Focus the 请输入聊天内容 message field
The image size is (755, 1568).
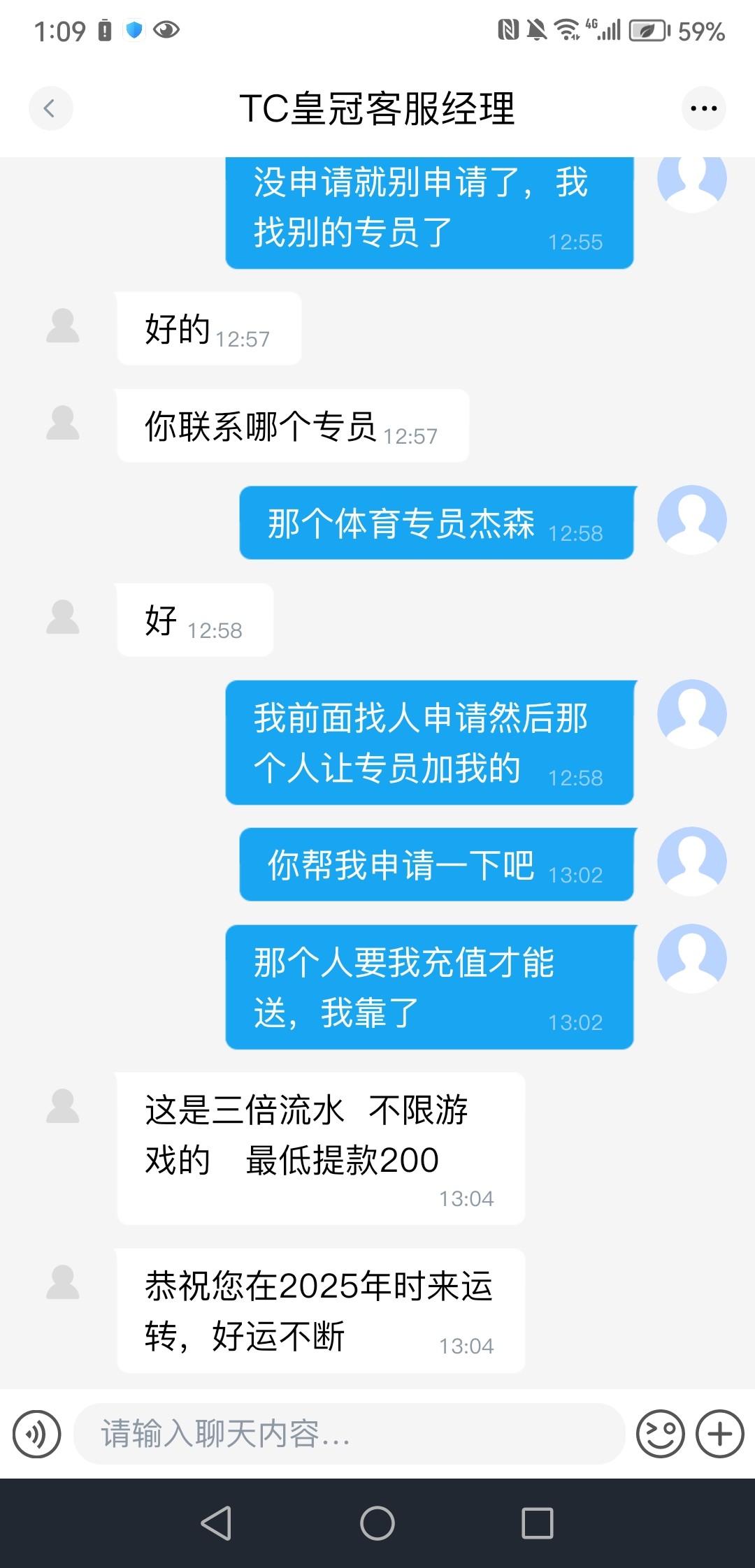pos(349,1434)
